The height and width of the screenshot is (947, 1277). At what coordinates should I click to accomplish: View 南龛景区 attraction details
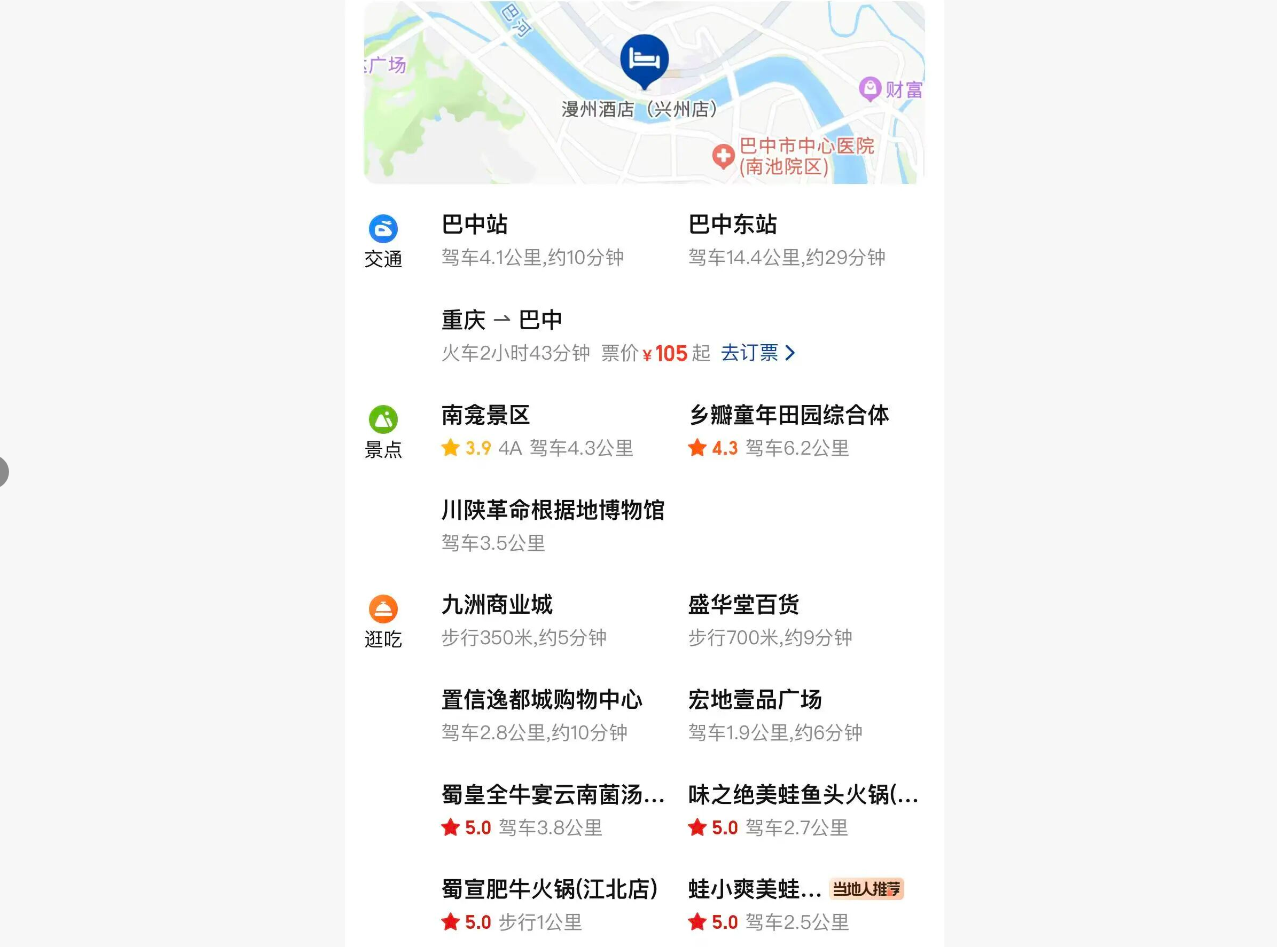click(486, 416)
